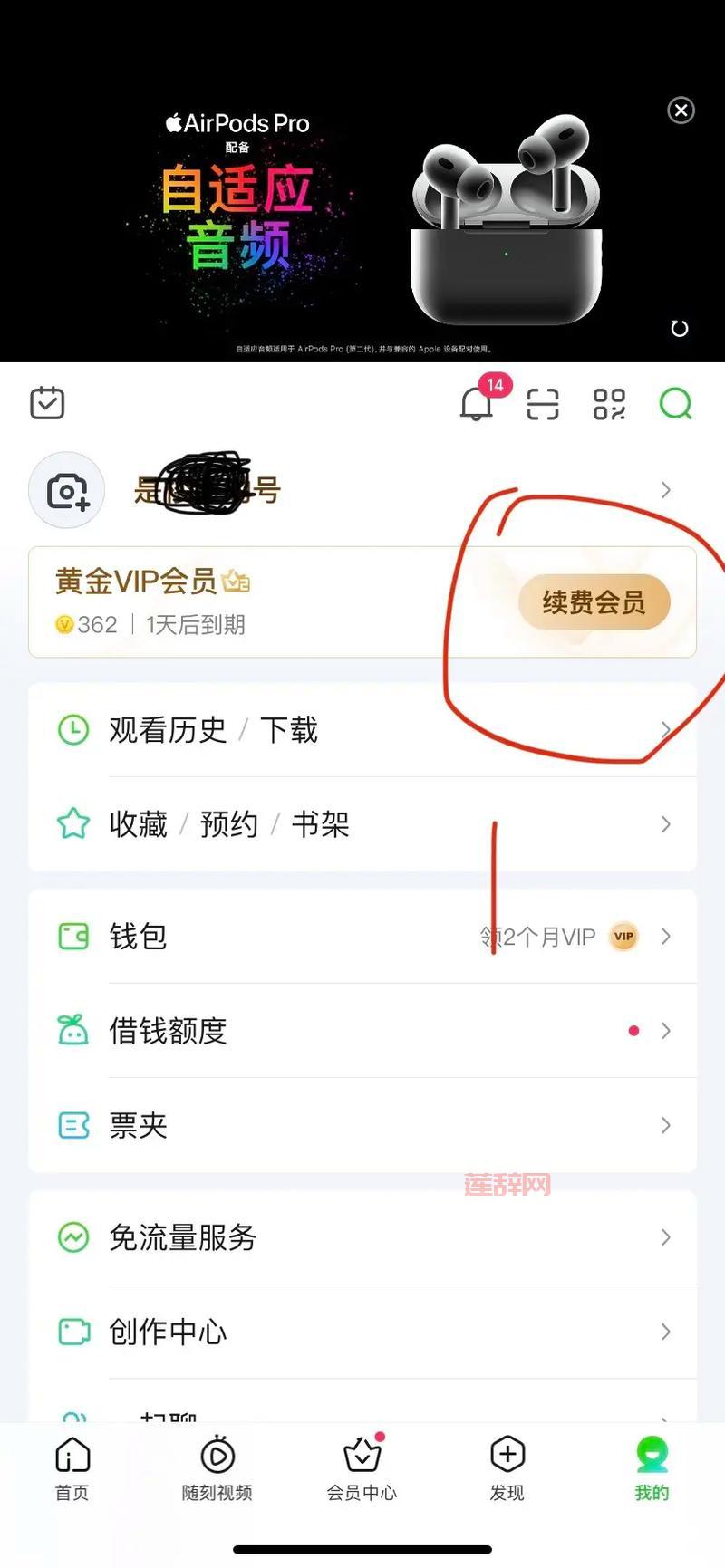Tap the replay icon on the ad

pyautogui.click(x=681, y=329)
